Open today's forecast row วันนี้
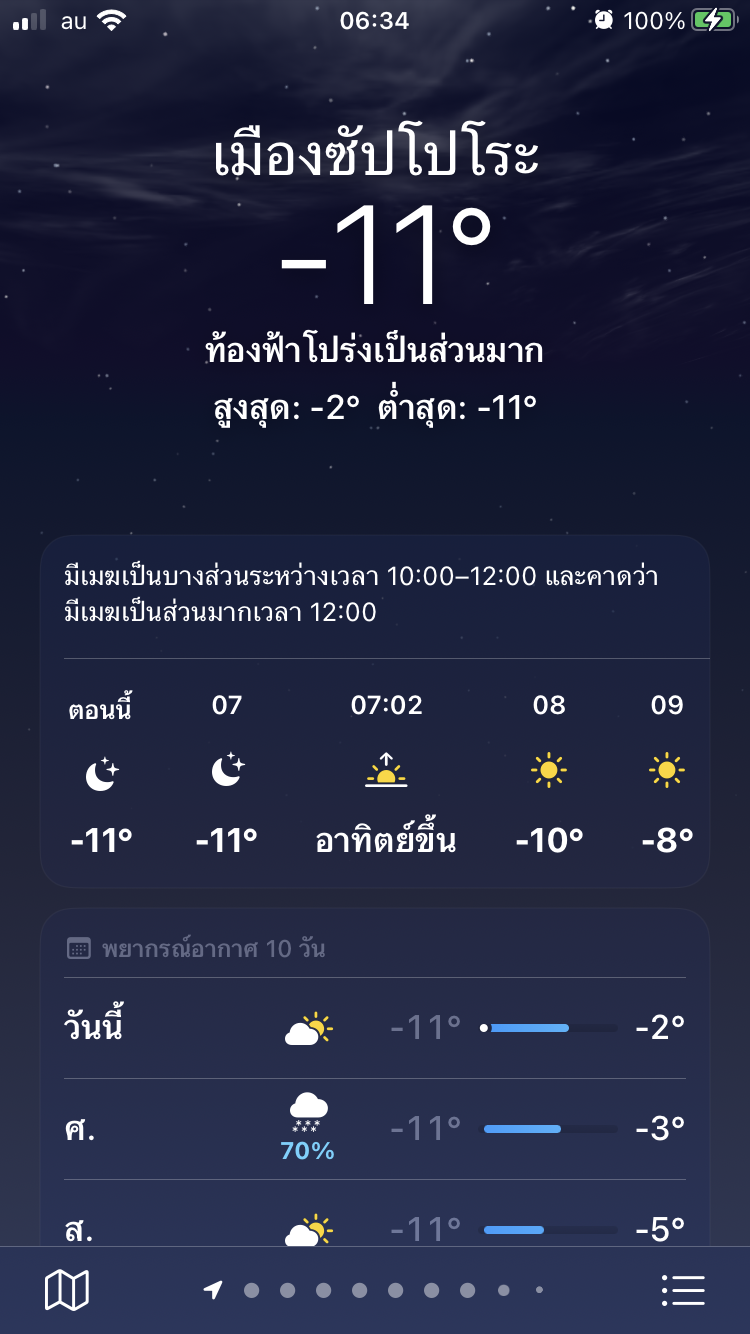The width and height of the screenshot is (750, 1334). click(375, 1028)
